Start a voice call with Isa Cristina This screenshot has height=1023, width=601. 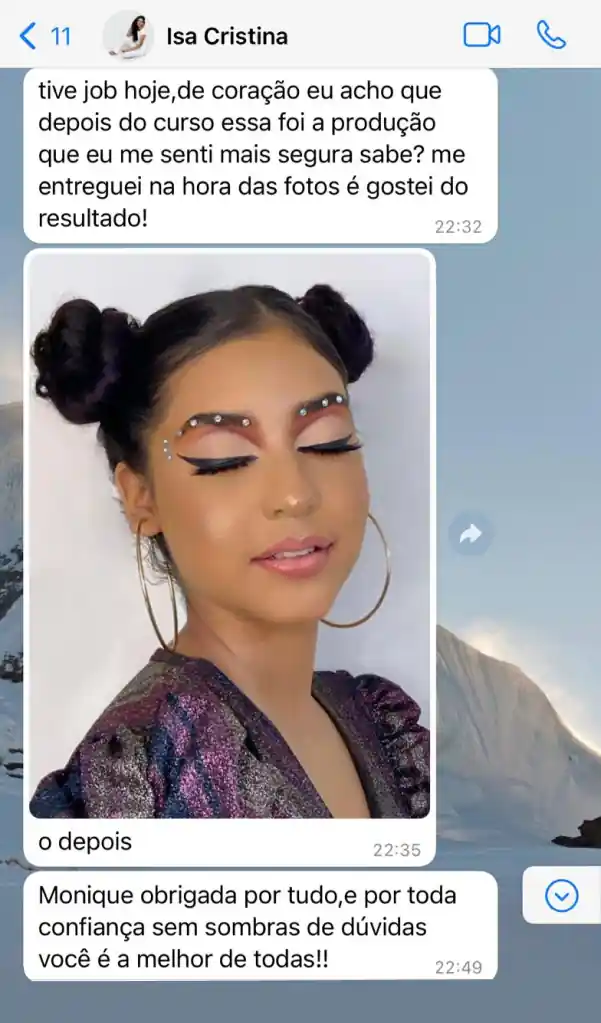pos(551,35)
